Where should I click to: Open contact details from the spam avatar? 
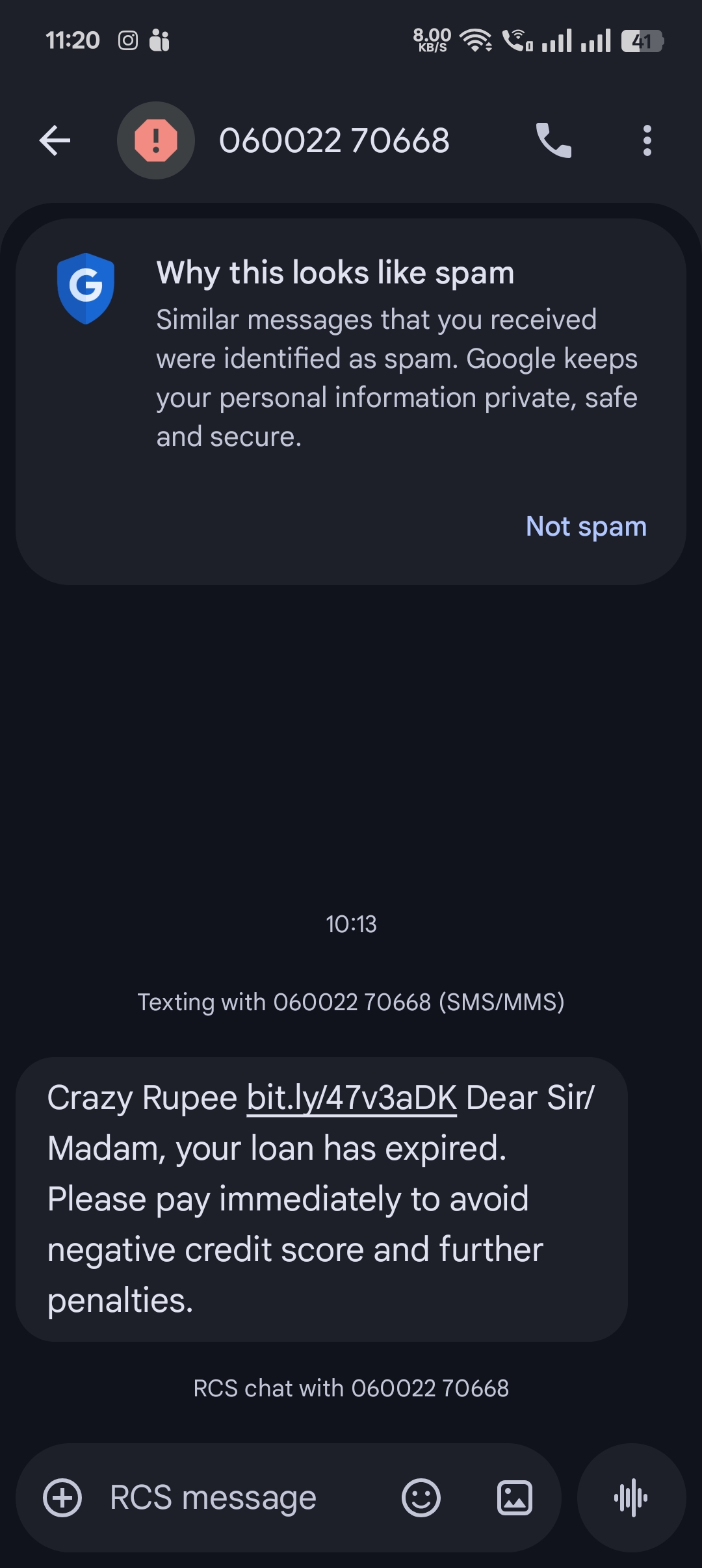(156, 140)
